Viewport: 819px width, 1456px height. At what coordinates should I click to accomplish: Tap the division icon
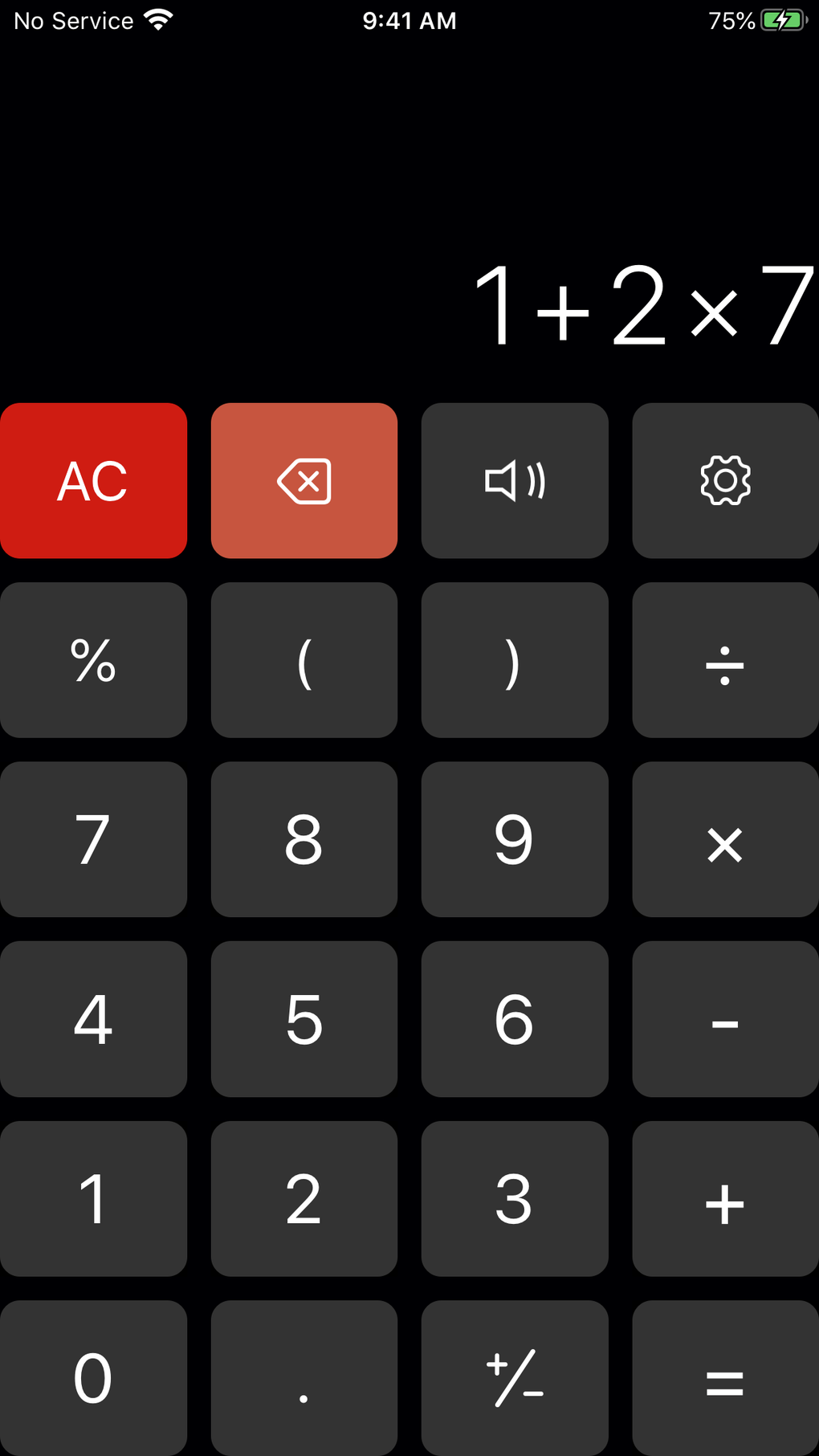click(724, 660)
